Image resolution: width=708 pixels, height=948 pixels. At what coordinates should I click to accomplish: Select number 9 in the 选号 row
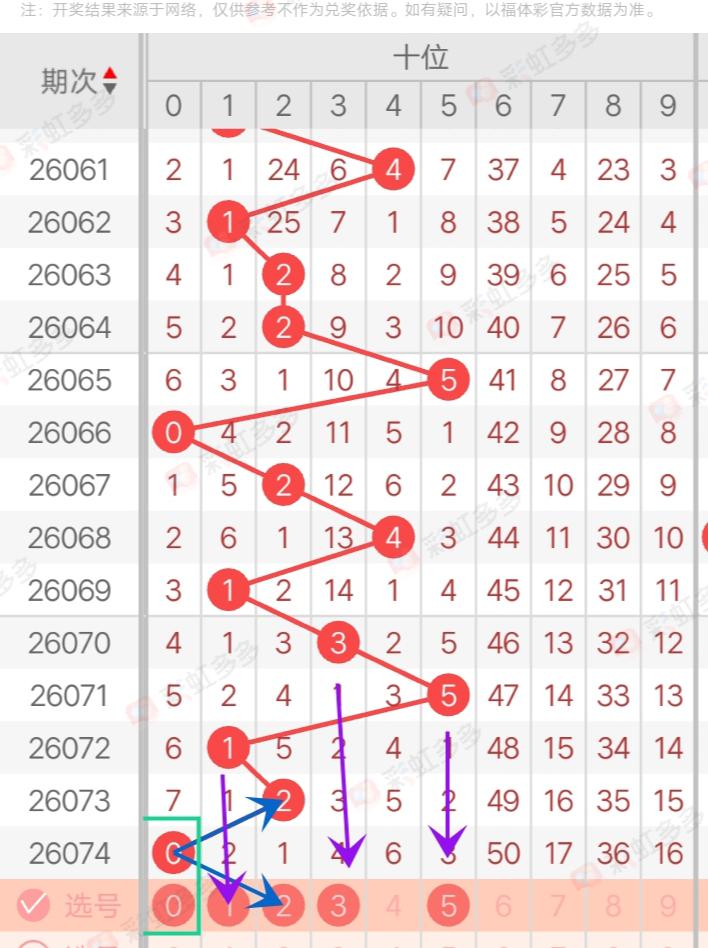pos(668,906)
